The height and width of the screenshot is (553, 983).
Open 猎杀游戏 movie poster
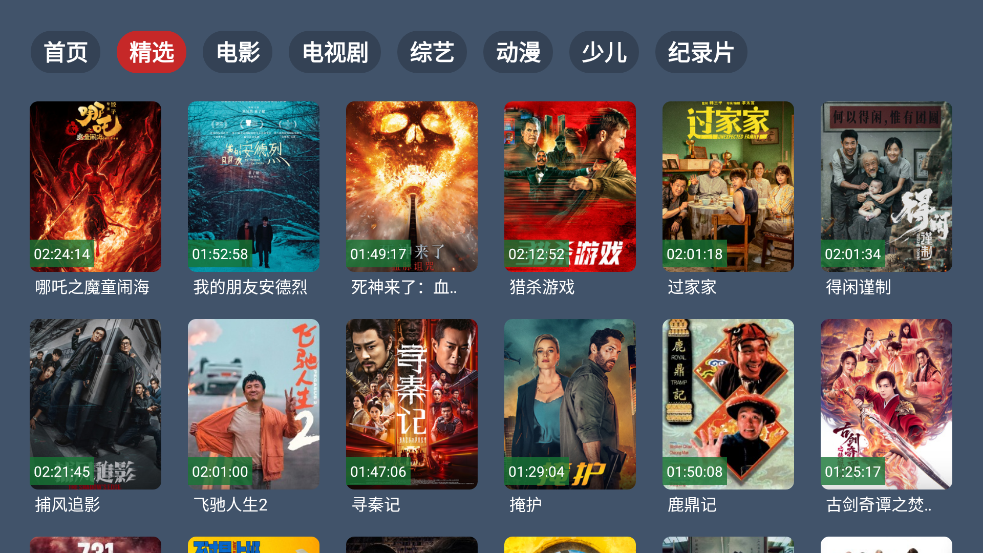pos(569,186)
